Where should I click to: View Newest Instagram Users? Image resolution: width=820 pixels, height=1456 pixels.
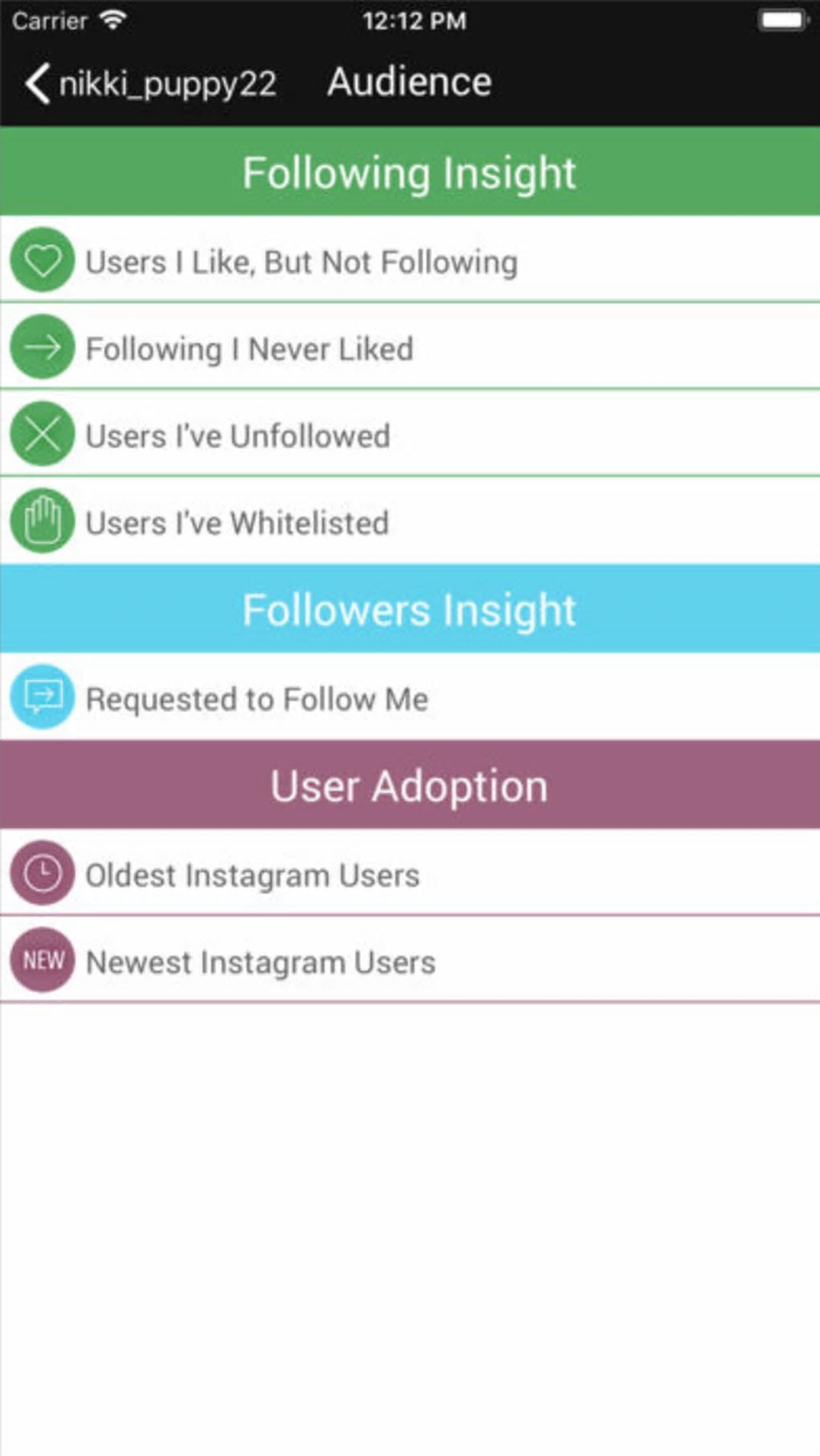click(x=260, y=962)
